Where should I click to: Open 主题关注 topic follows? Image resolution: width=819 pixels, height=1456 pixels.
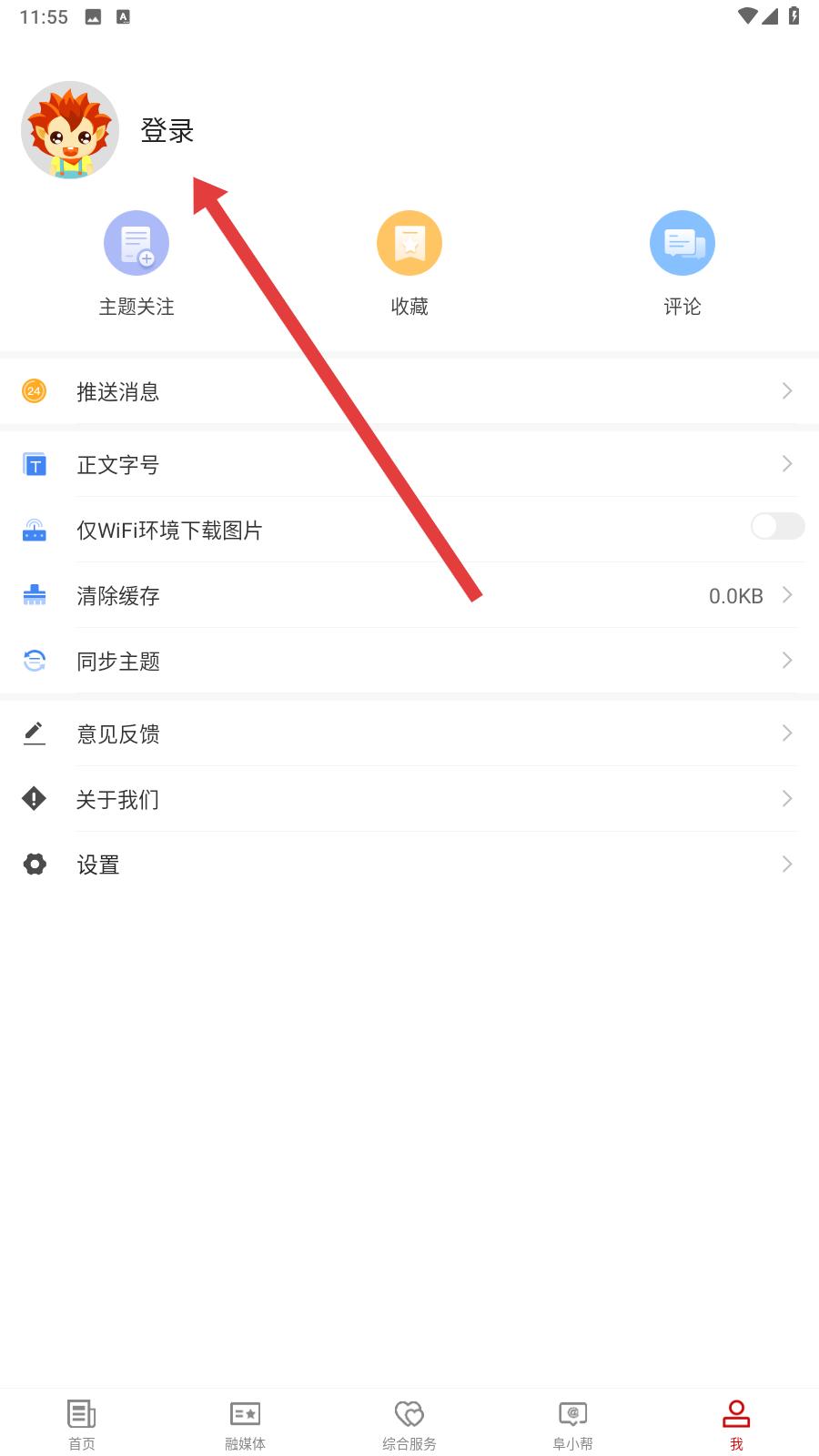(136, 264)
